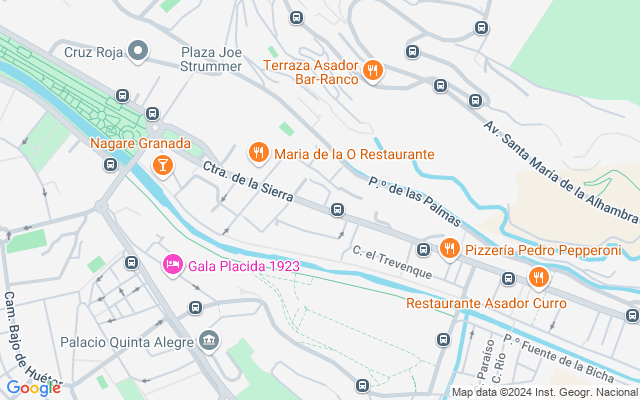Select Maria de la O Restaurante pin
640x400 pixels.
pyautogui.click(x=259, y=153)
